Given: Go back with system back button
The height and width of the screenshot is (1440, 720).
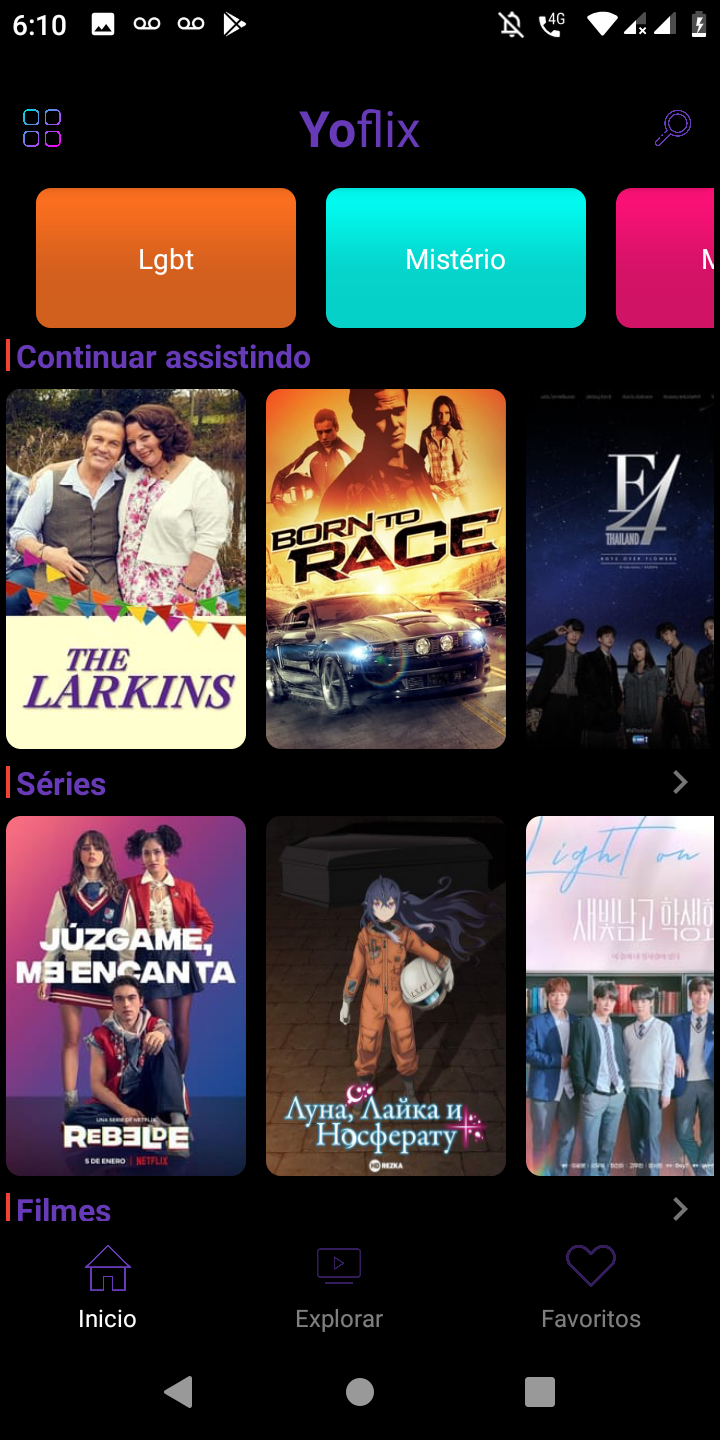Looking at the screenshot, I should tap(178, 1391).
